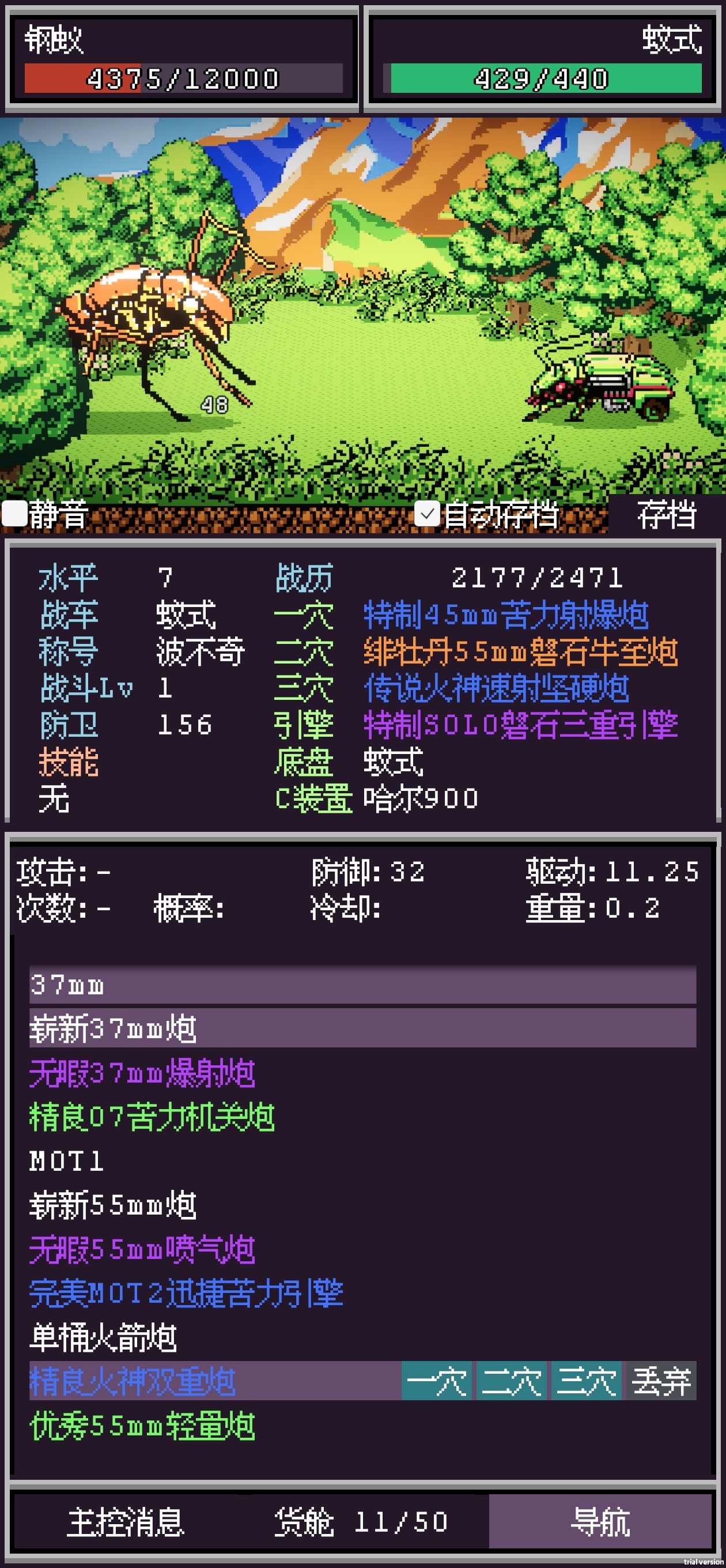Viewport: 726px width, 1568px height.
Task: Open the 货舱 cargo tab
Action: click(x=361, y=1522)
